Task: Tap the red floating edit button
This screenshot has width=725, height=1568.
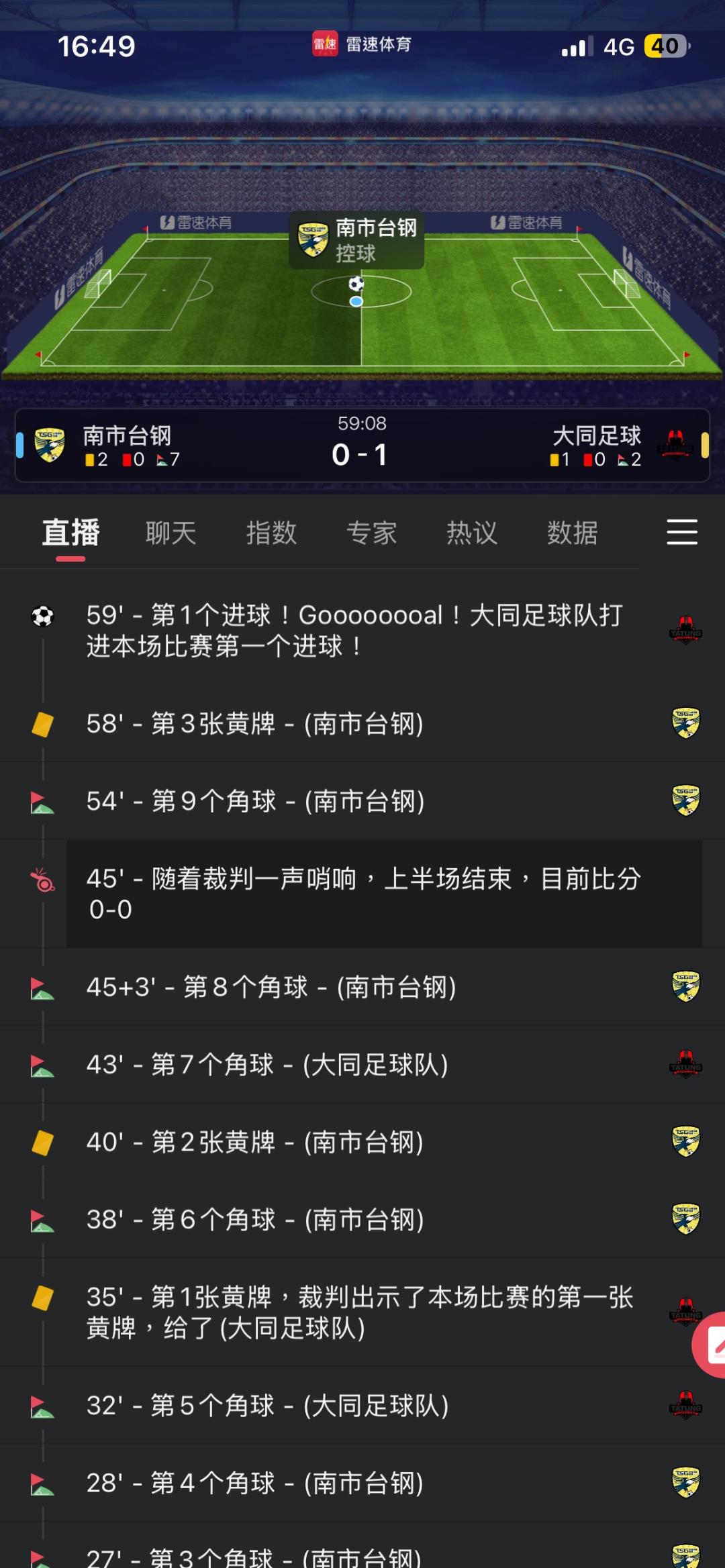Action: point(712,1345)
